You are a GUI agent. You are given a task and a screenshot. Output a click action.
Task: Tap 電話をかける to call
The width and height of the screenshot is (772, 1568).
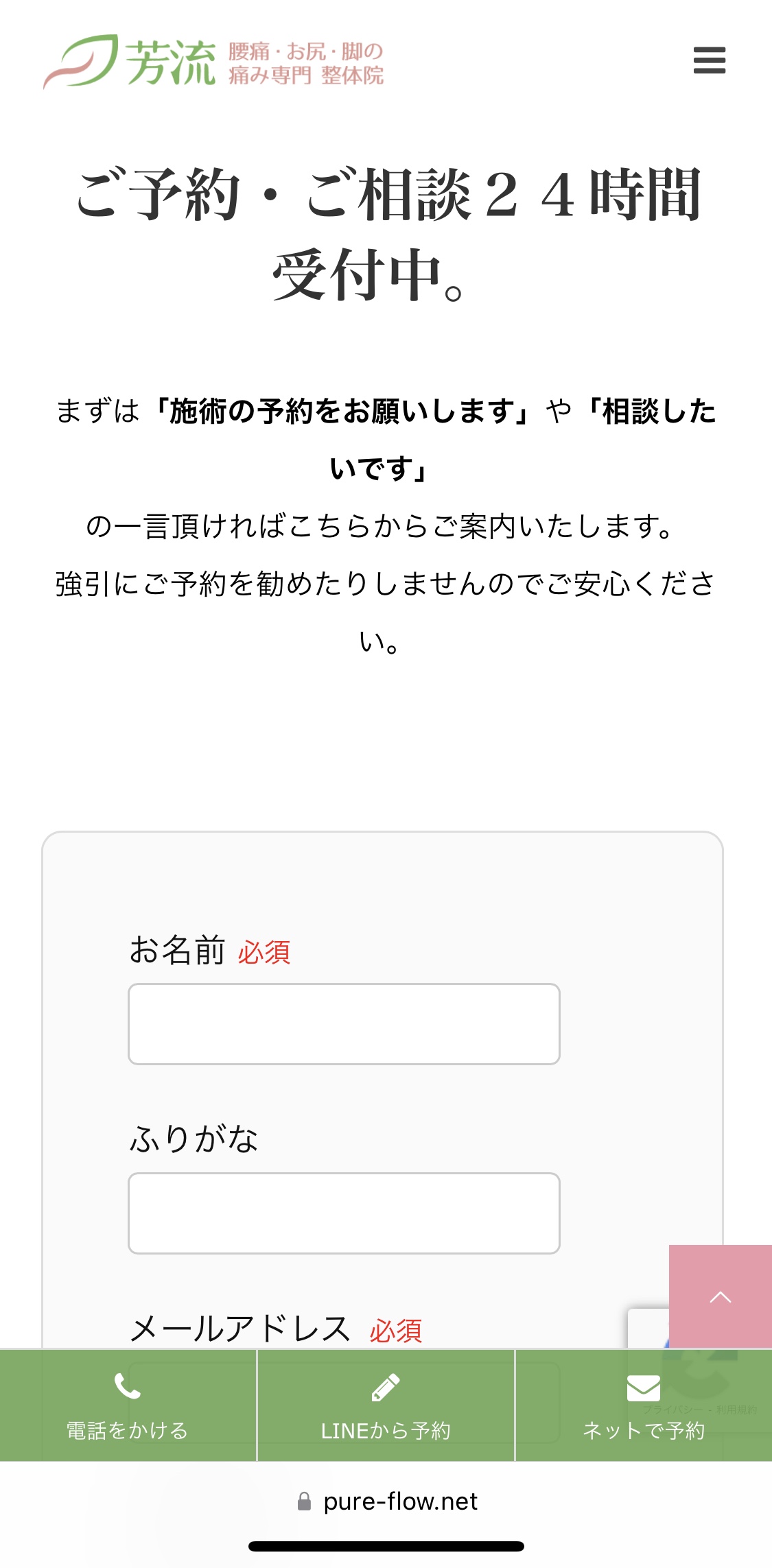pyautogui.click(x=128, y=1405)
